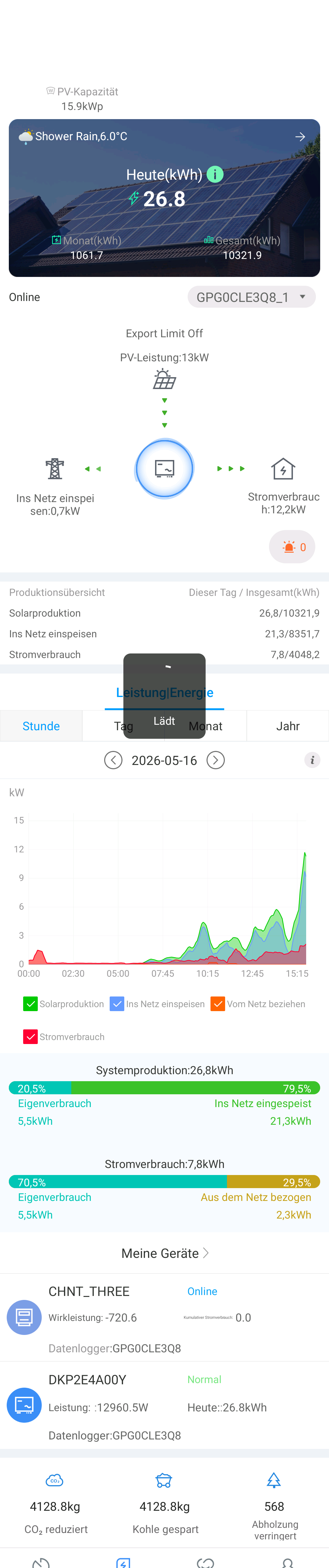Go to the previous date
The image size is (329, 1568).
(113, 760)
